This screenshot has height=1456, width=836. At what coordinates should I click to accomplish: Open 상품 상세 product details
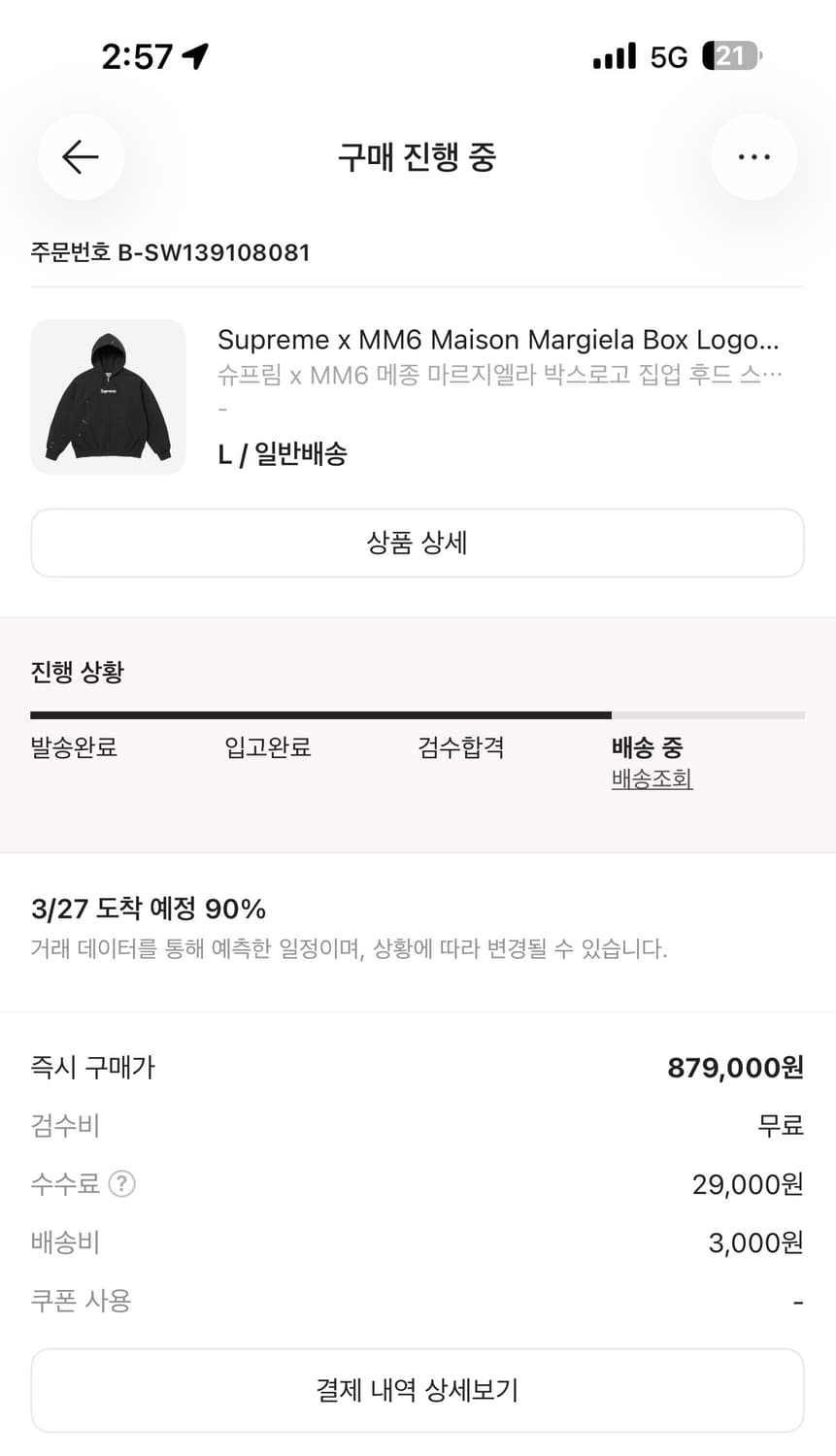pos(418,543)
